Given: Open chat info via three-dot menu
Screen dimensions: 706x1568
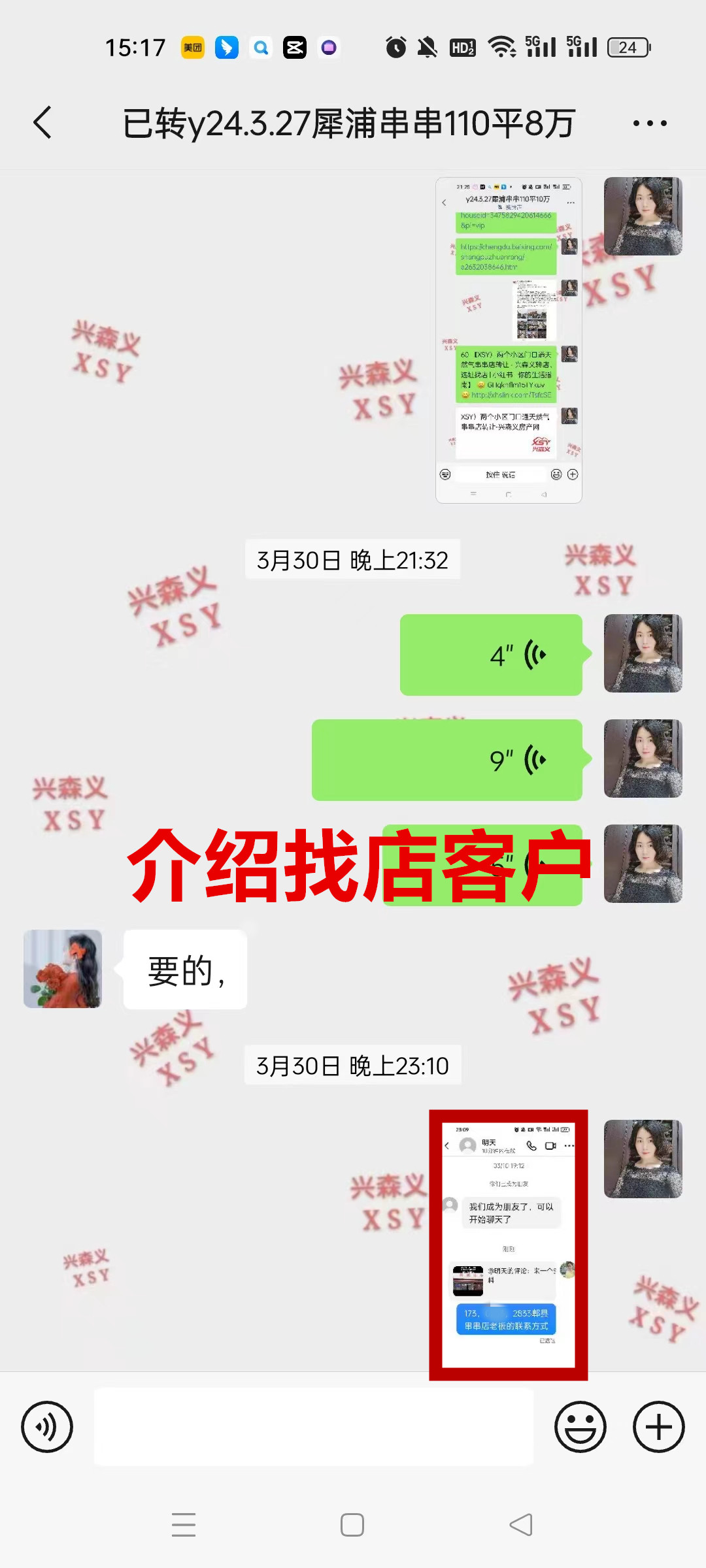Looking at the screenshot, I should tap(650, 123).
